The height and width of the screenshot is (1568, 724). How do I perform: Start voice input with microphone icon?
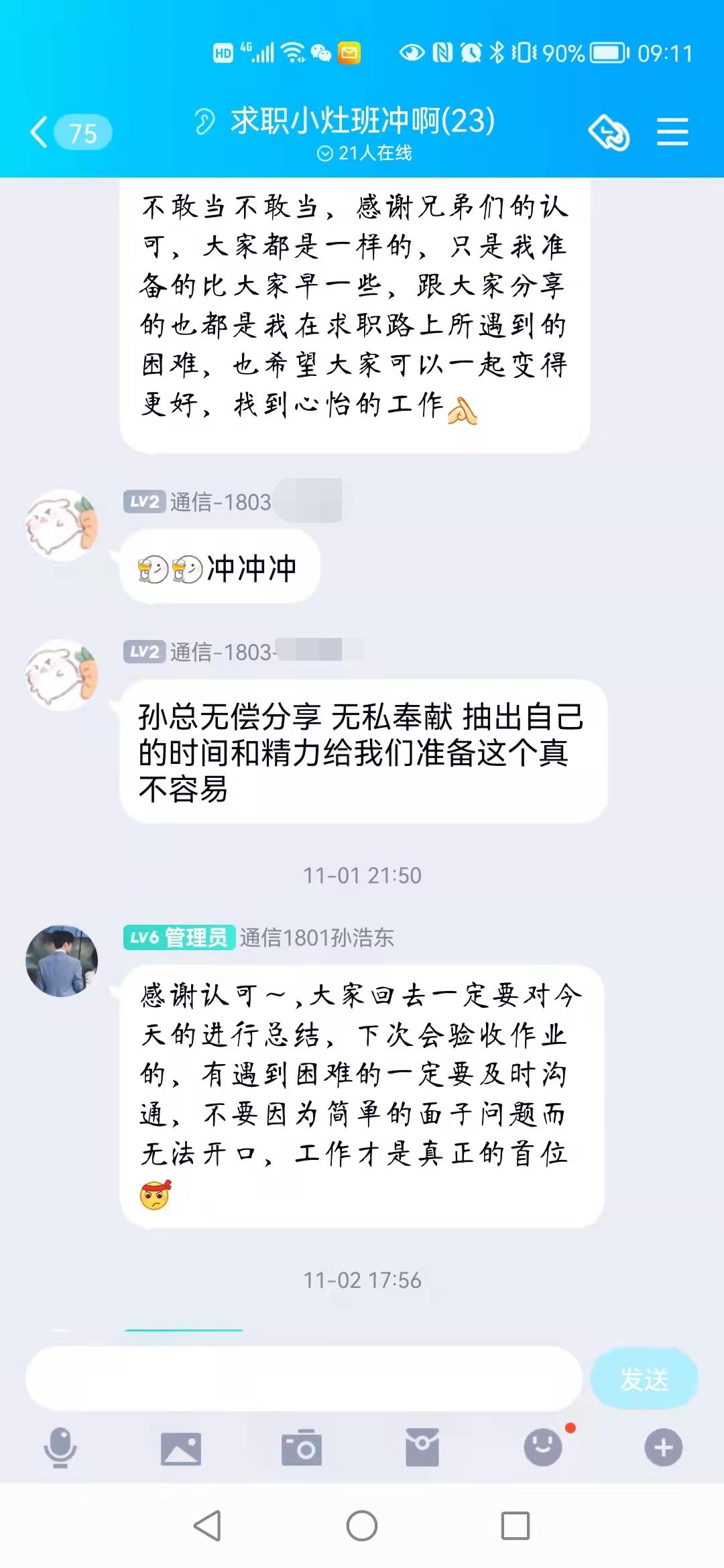[60, 1447]
